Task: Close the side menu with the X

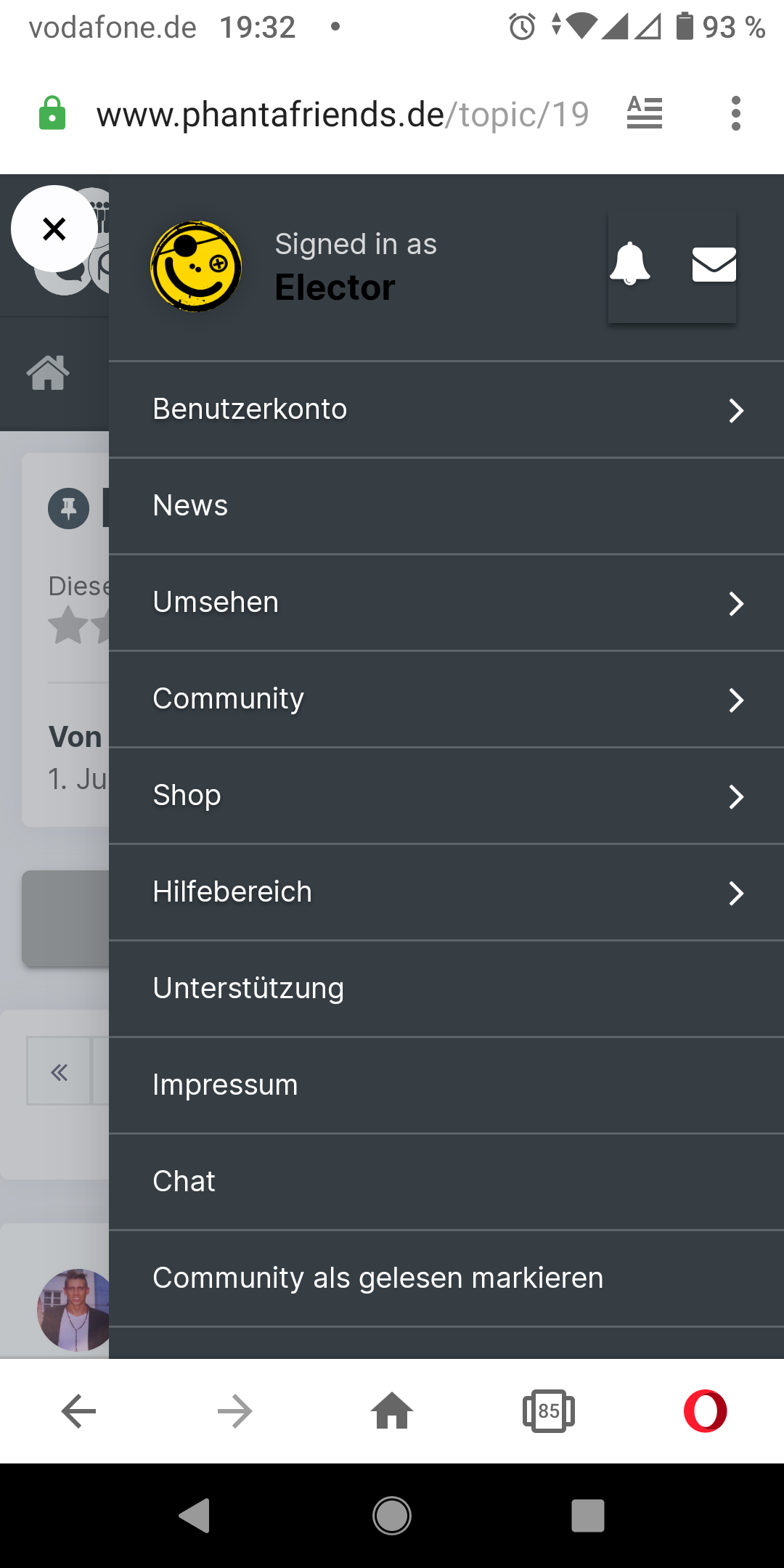Action: 54,229
